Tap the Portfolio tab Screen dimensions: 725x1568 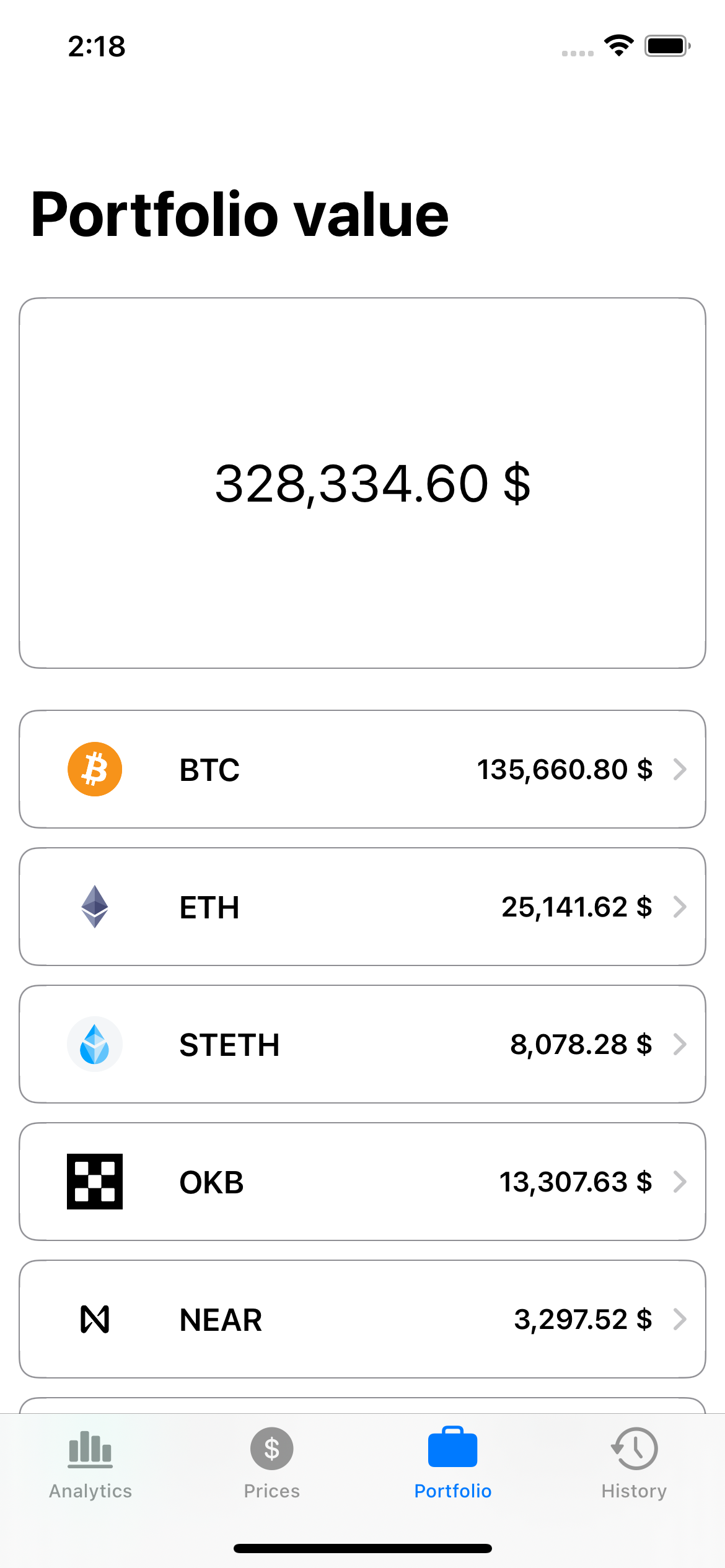pyautogui.click(x=453, y=1464)
